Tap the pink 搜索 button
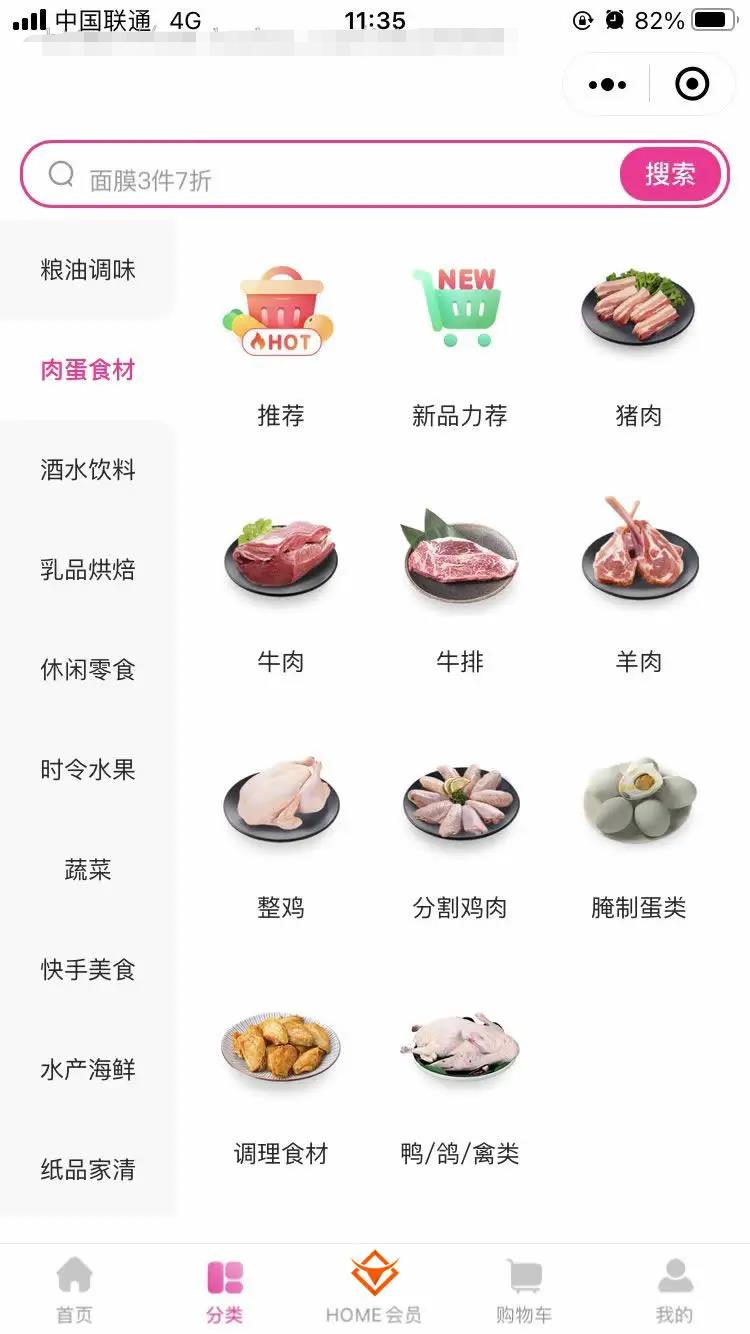Screen dimensions: 750x1334 coord(670,175)
